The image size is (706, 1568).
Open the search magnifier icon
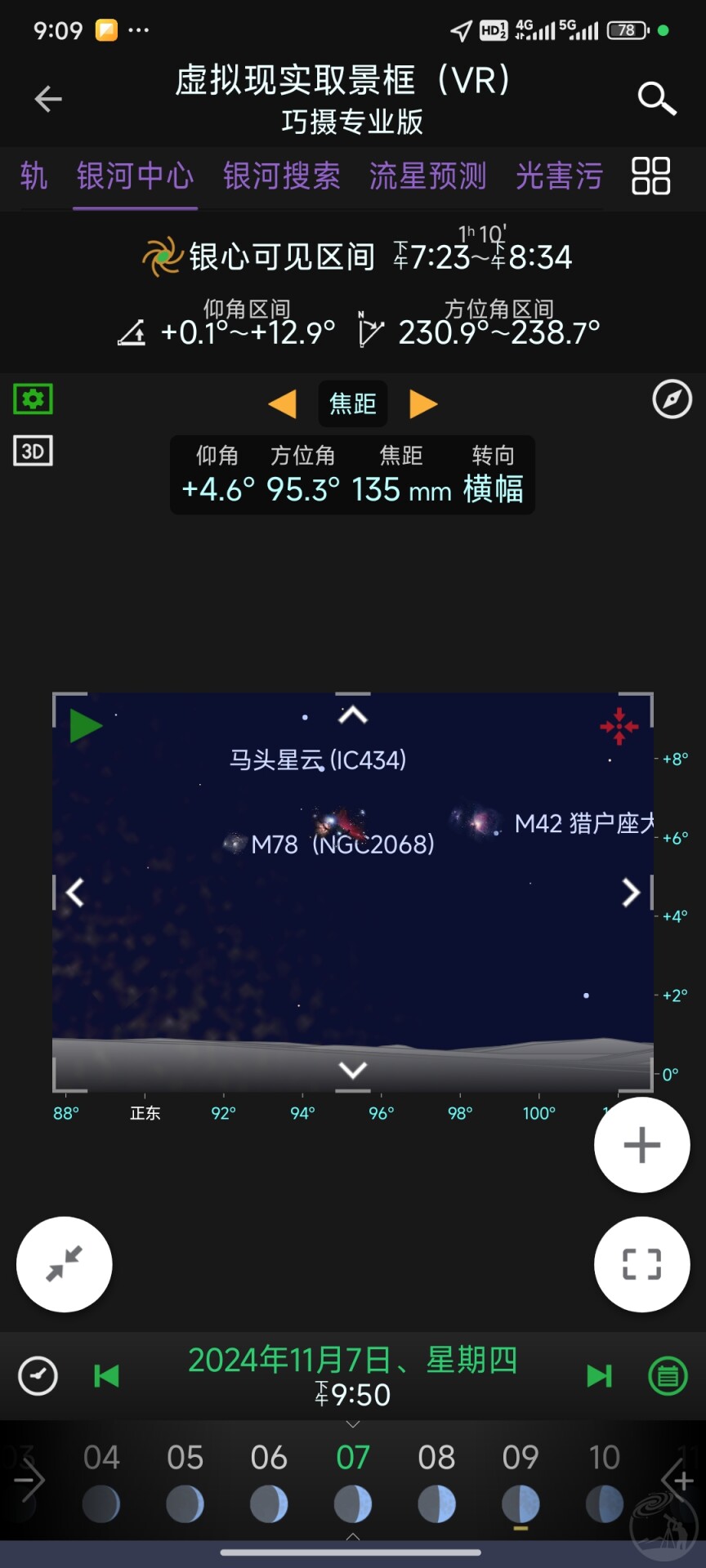tap(656, 99)
